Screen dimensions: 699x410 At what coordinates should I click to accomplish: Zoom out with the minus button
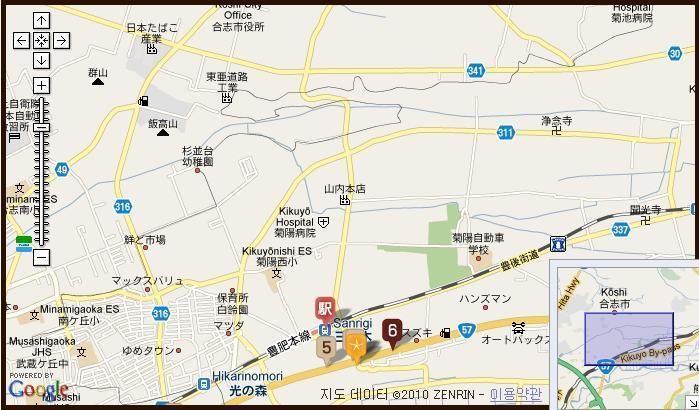(x=41, y=257)
